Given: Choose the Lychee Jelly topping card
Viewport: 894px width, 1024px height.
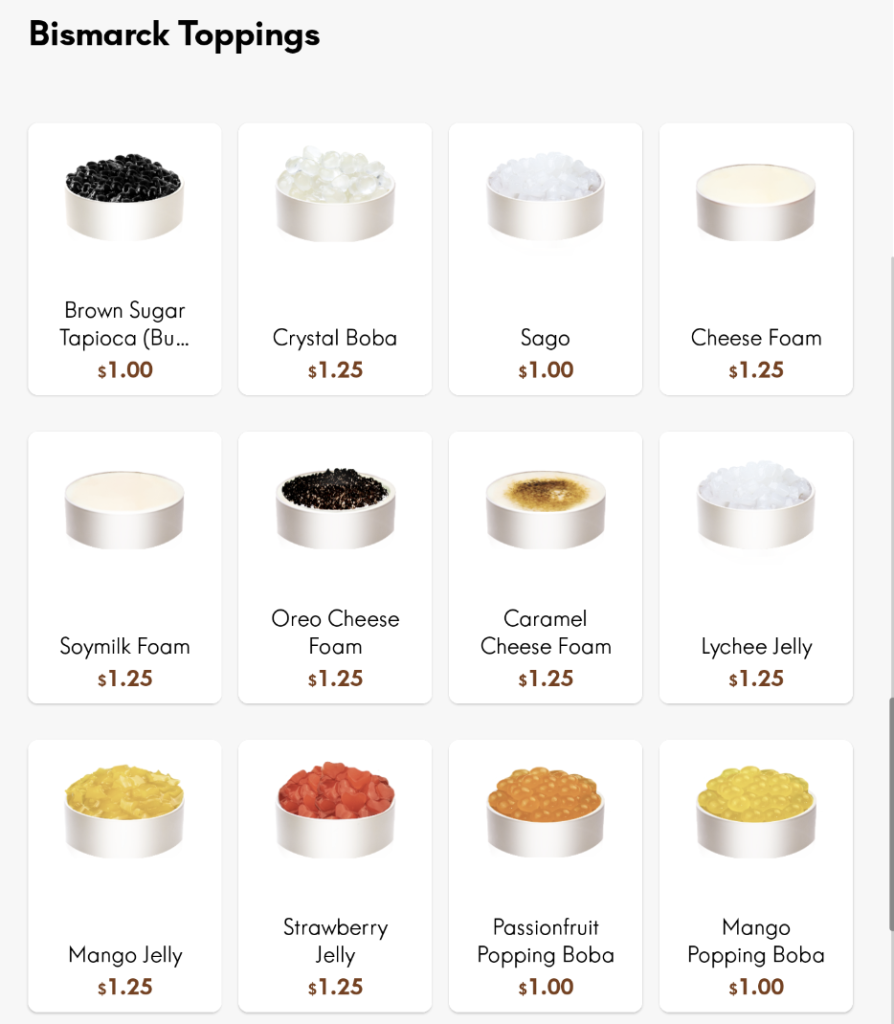Looking at the screenshot, I should pos(756,567).
